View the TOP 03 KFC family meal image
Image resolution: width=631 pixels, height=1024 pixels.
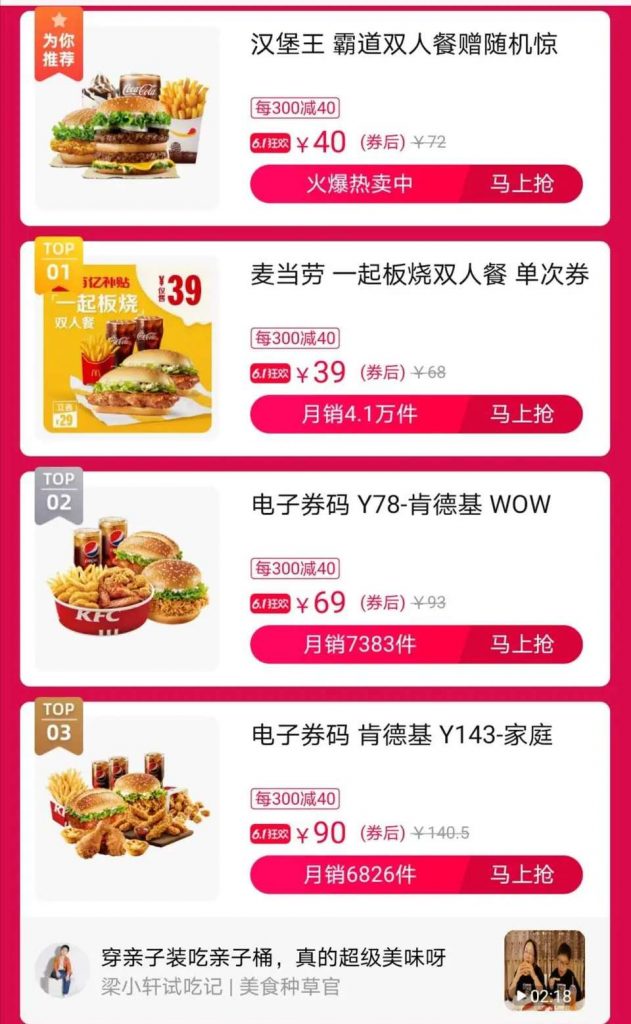[x=128, y=808]
